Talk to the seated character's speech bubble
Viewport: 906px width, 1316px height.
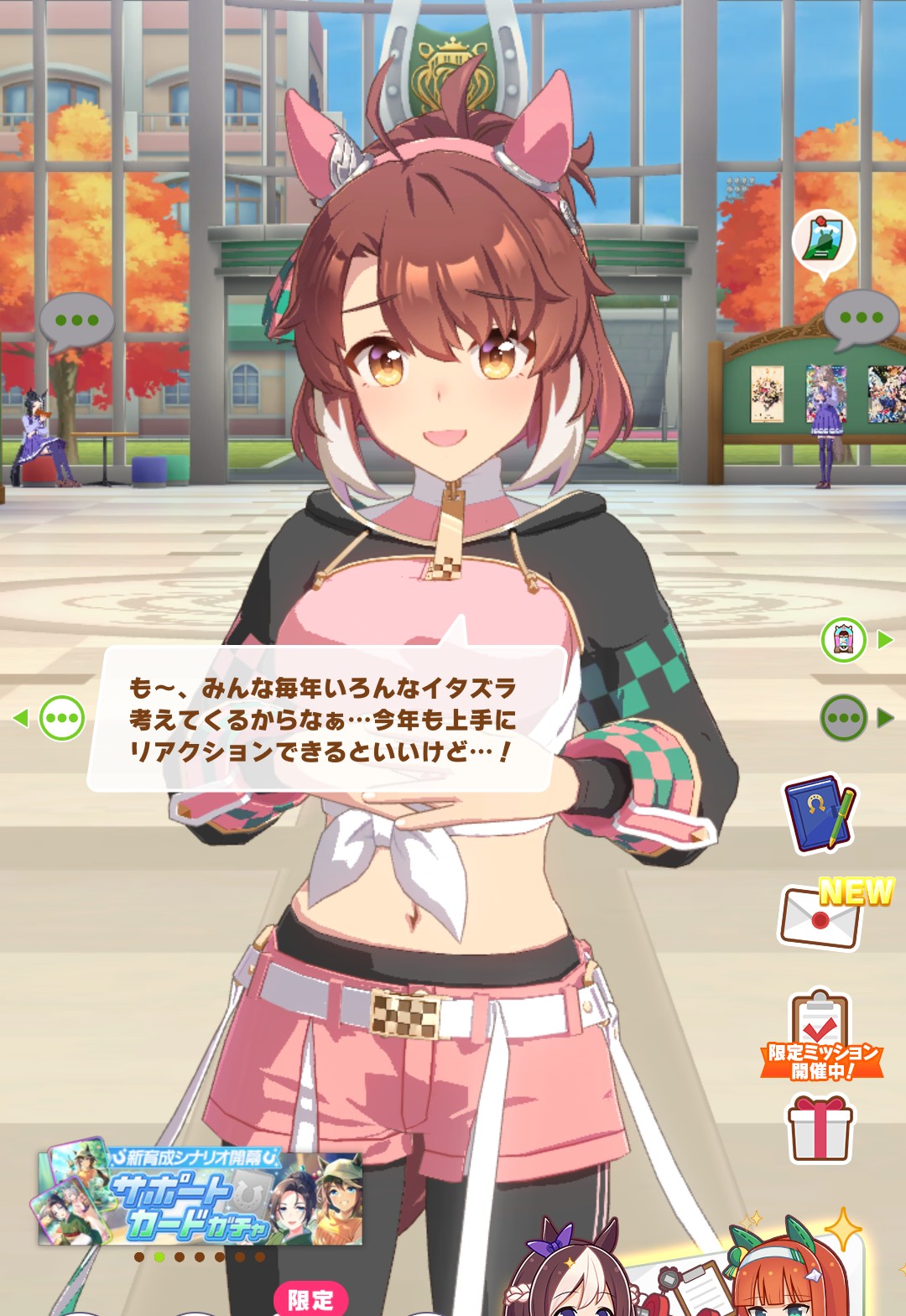(x=76, y=320)
